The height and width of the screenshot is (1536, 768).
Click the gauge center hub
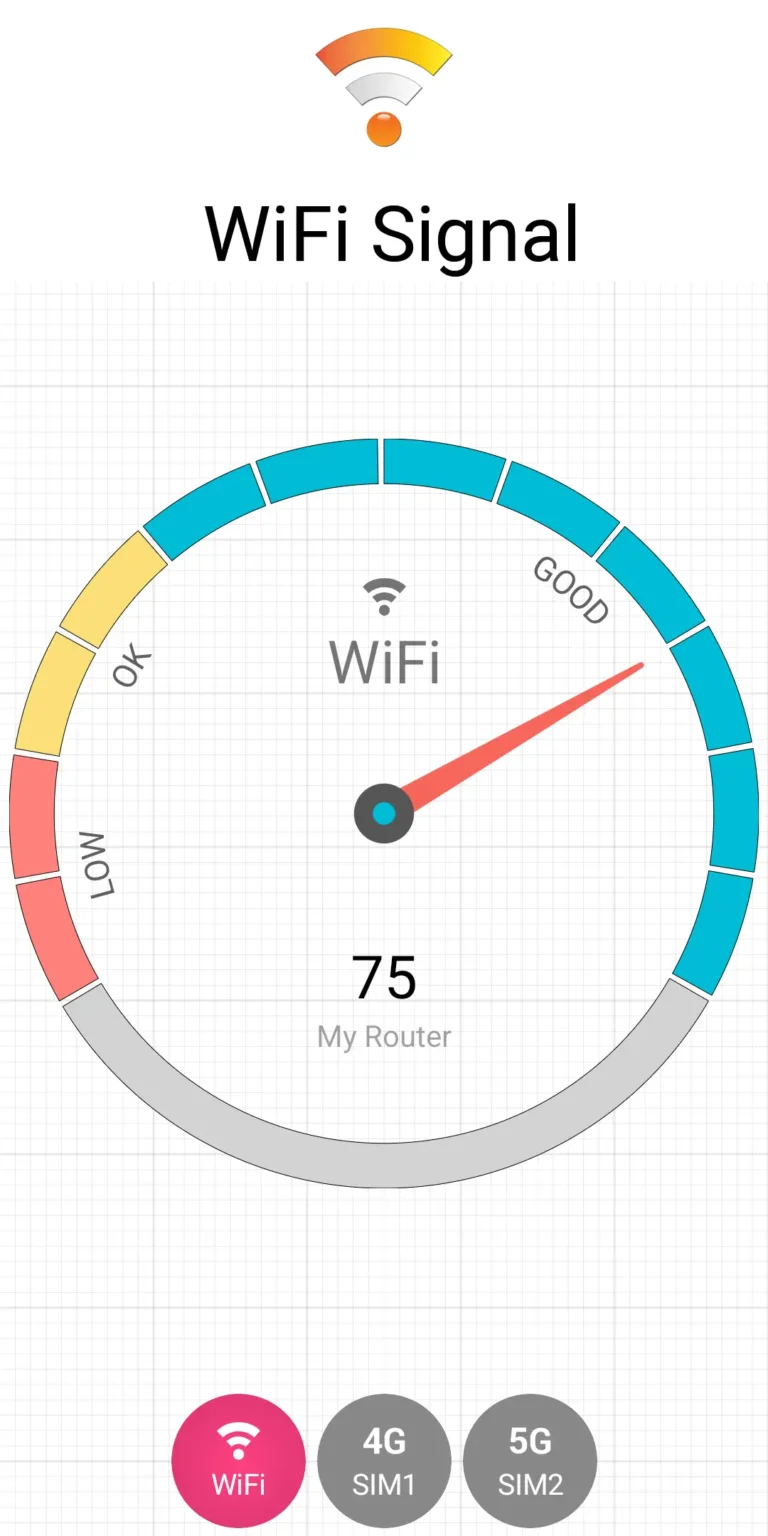click(x=384, y=812)
